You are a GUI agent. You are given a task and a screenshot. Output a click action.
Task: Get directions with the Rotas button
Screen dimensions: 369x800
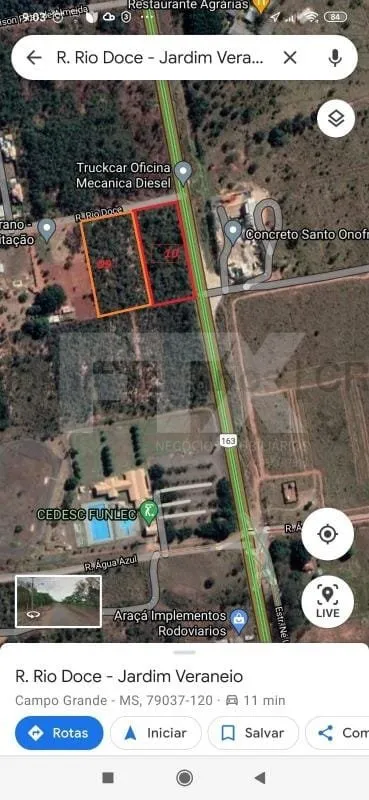(x=59, y=733)
